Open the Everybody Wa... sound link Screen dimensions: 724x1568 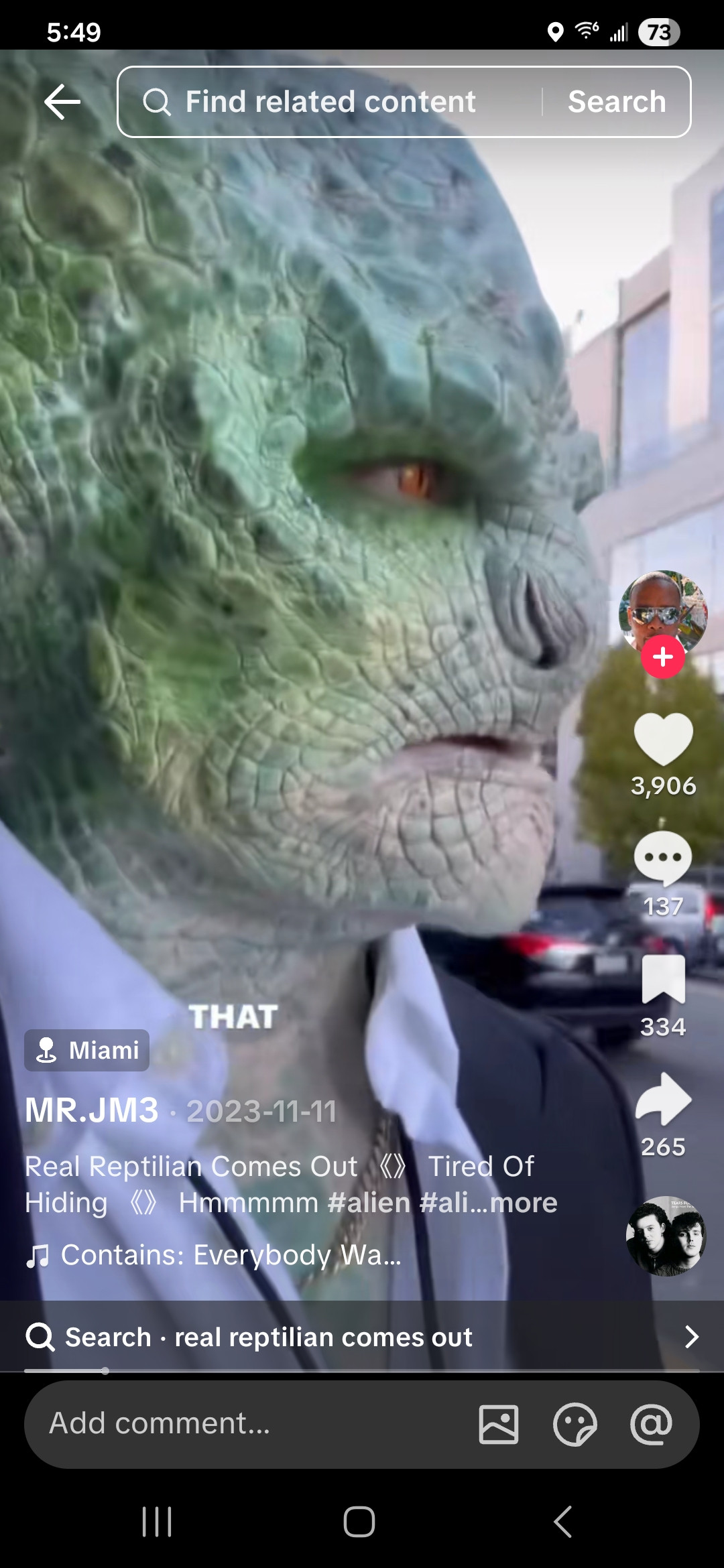pos(215,1255)
